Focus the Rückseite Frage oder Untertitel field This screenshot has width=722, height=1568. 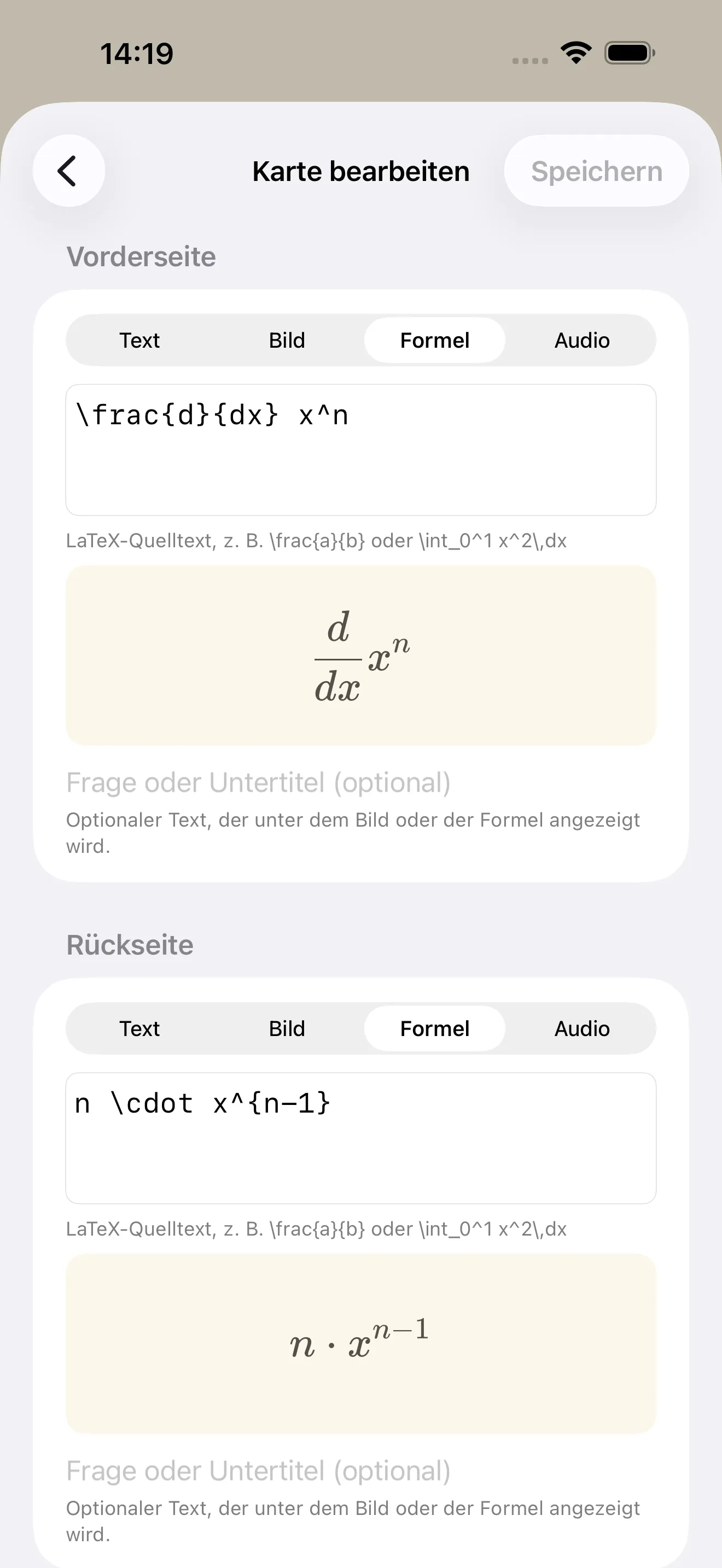tap(361, 1471)
